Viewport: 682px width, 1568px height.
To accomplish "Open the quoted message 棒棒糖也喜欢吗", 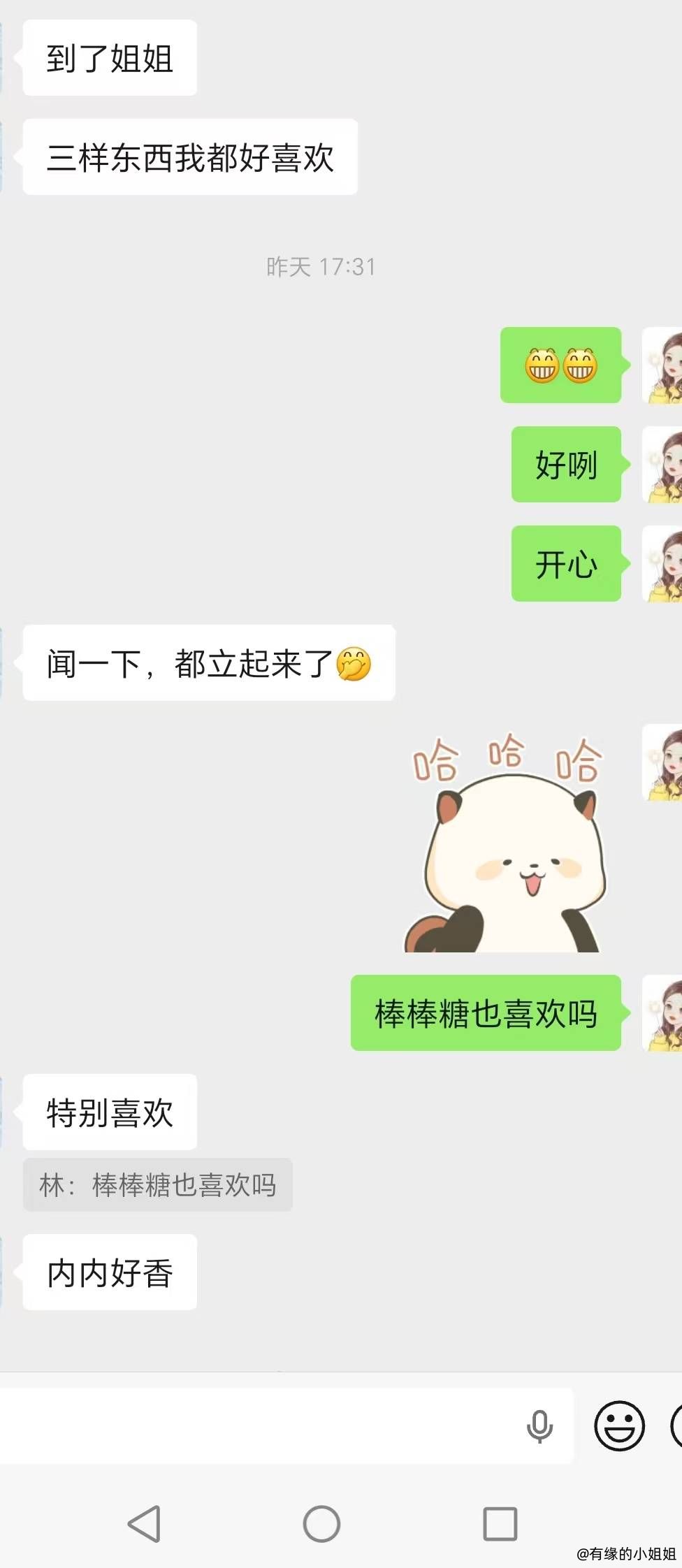I will [158, 1185].
